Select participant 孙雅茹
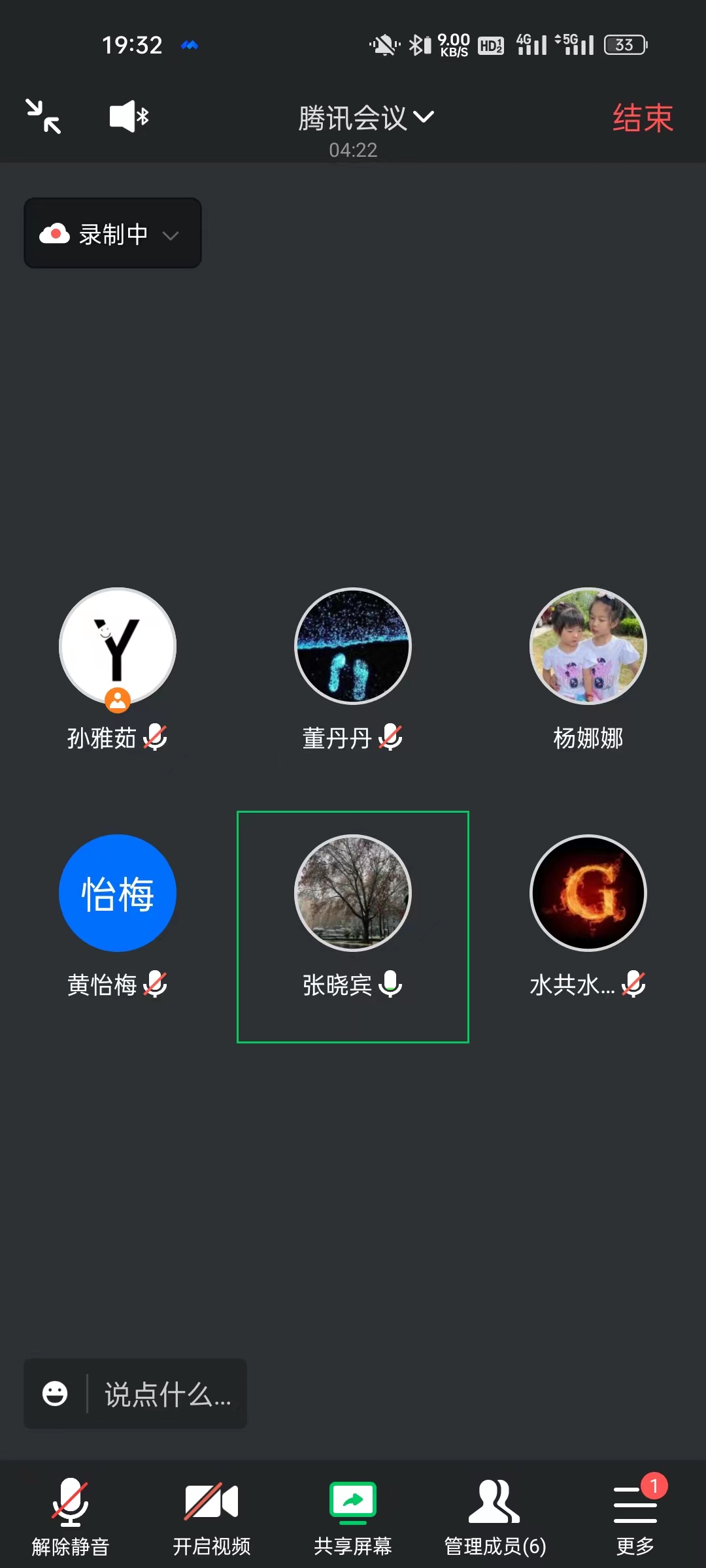 118,647
